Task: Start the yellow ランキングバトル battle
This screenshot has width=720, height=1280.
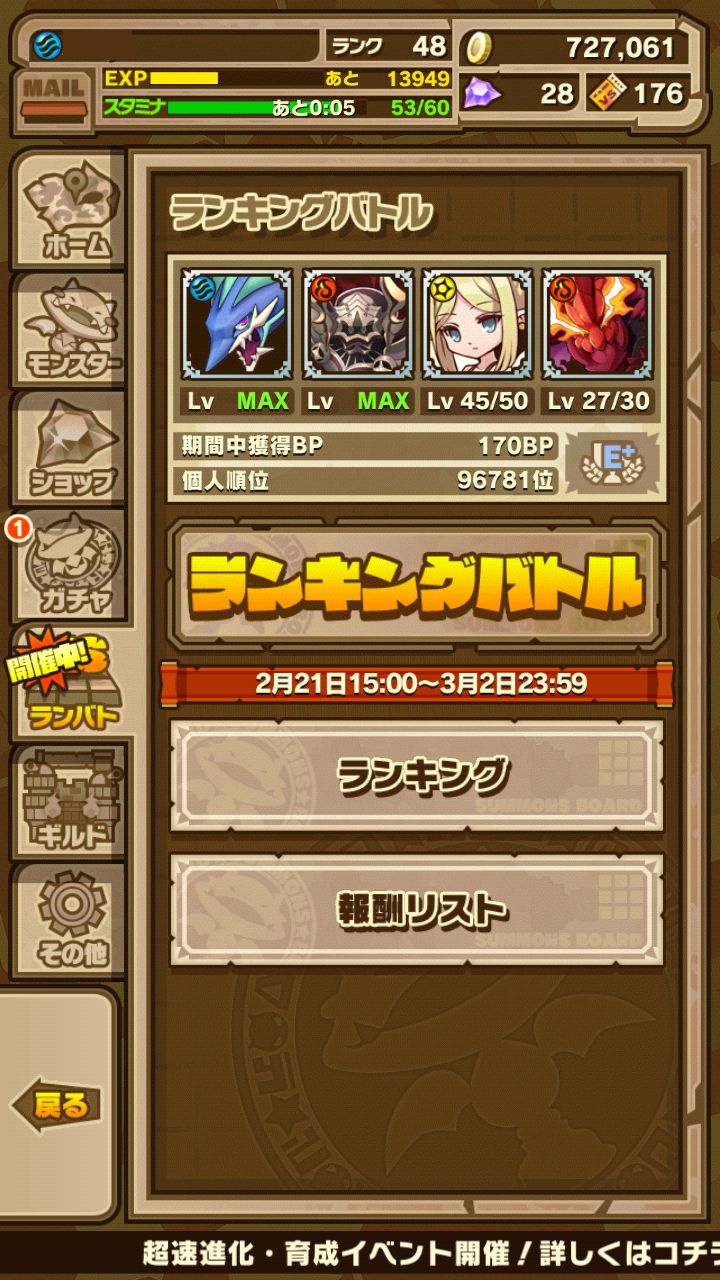Action: coord(415,583)
